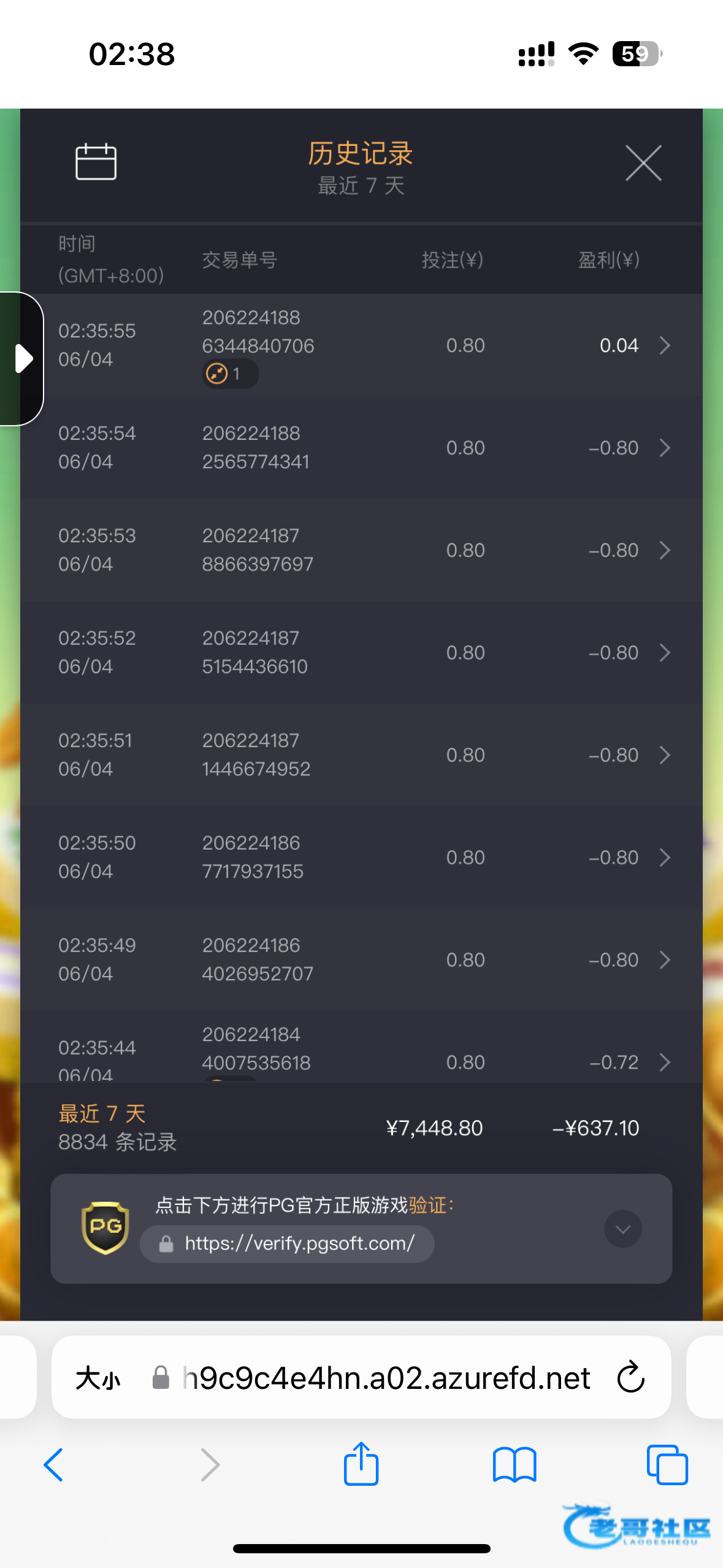View details of the 02:35:49 transaction
Viewport: 723px width, 1568px height.
[361, 959]
